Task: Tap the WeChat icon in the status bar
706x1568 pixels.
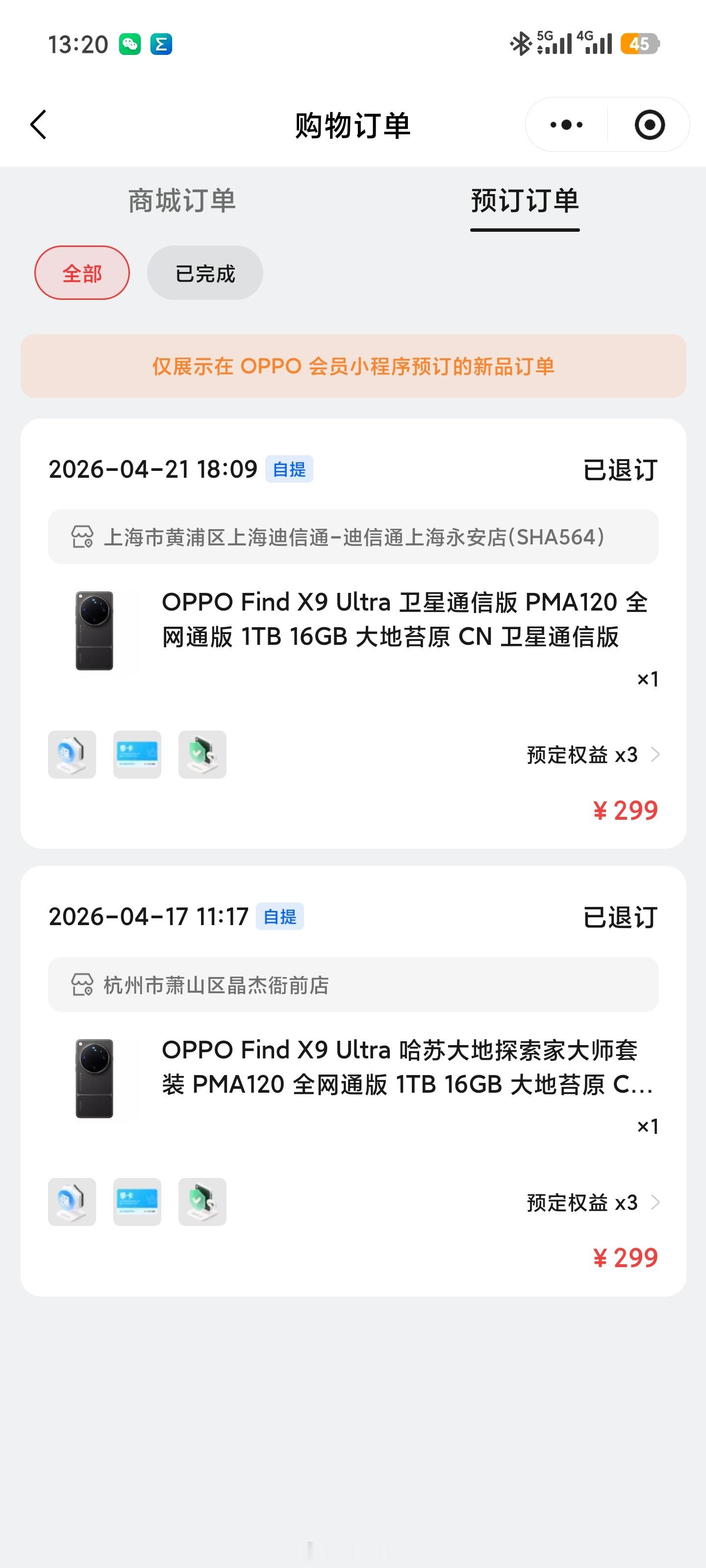Action: pos(130,43)
